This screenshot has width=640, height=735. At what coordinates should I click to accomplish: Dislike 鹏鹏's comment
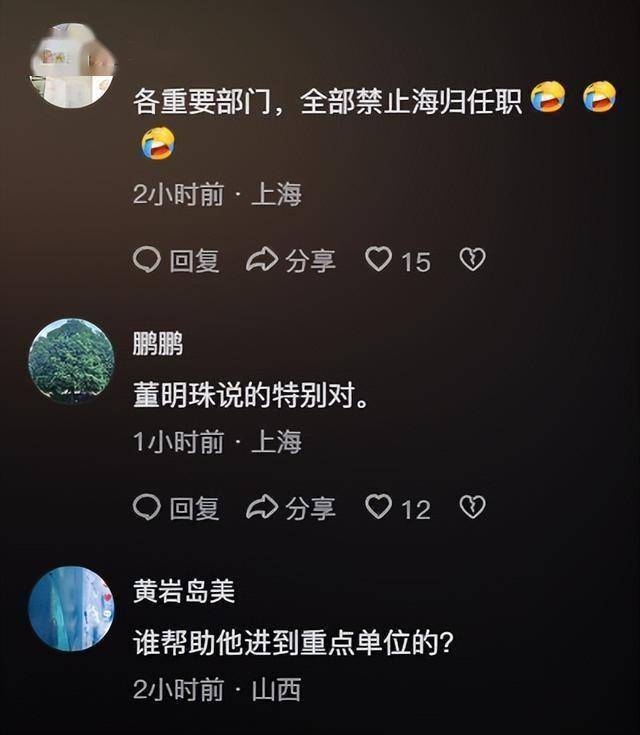[x=472, y=508]
